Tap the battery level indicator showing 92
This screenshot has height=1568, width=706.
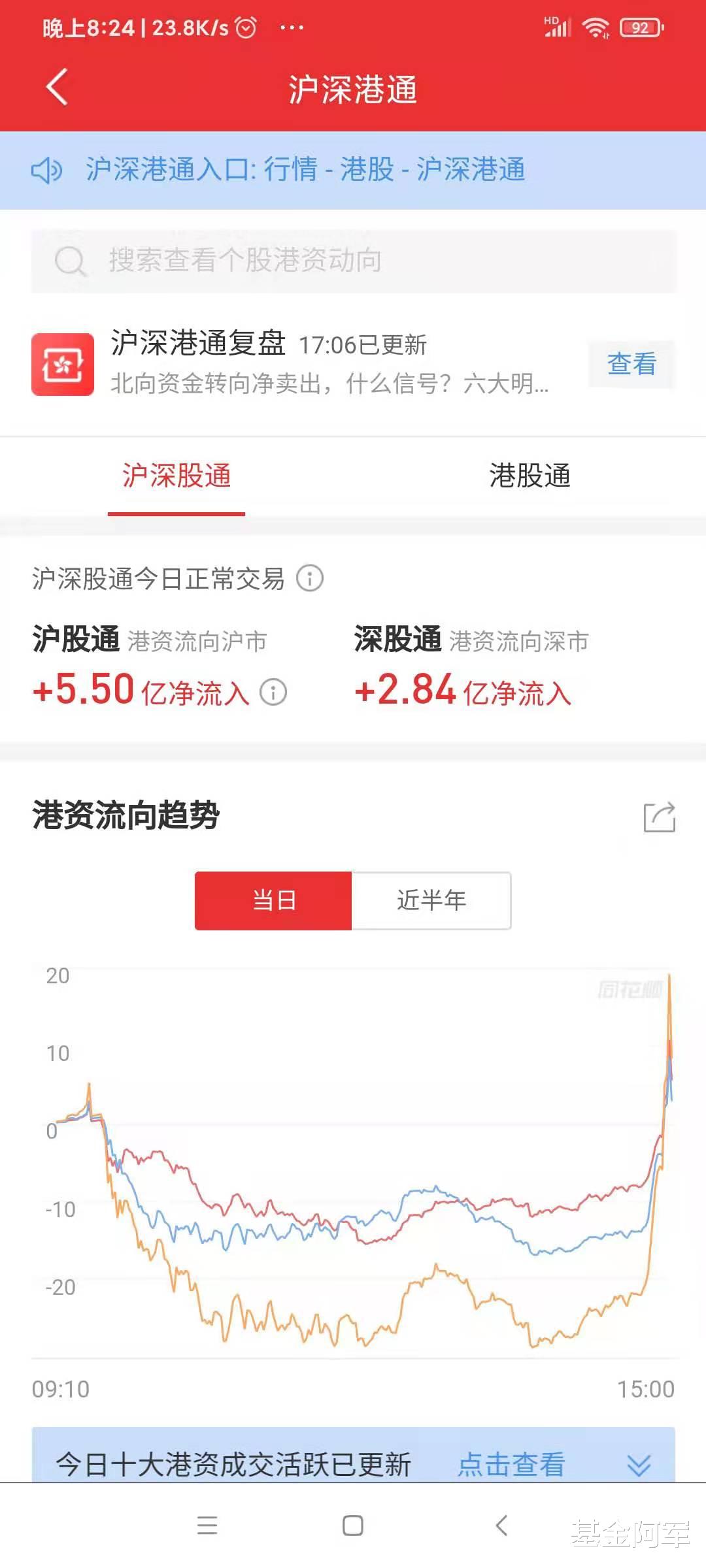coord(638,27)
